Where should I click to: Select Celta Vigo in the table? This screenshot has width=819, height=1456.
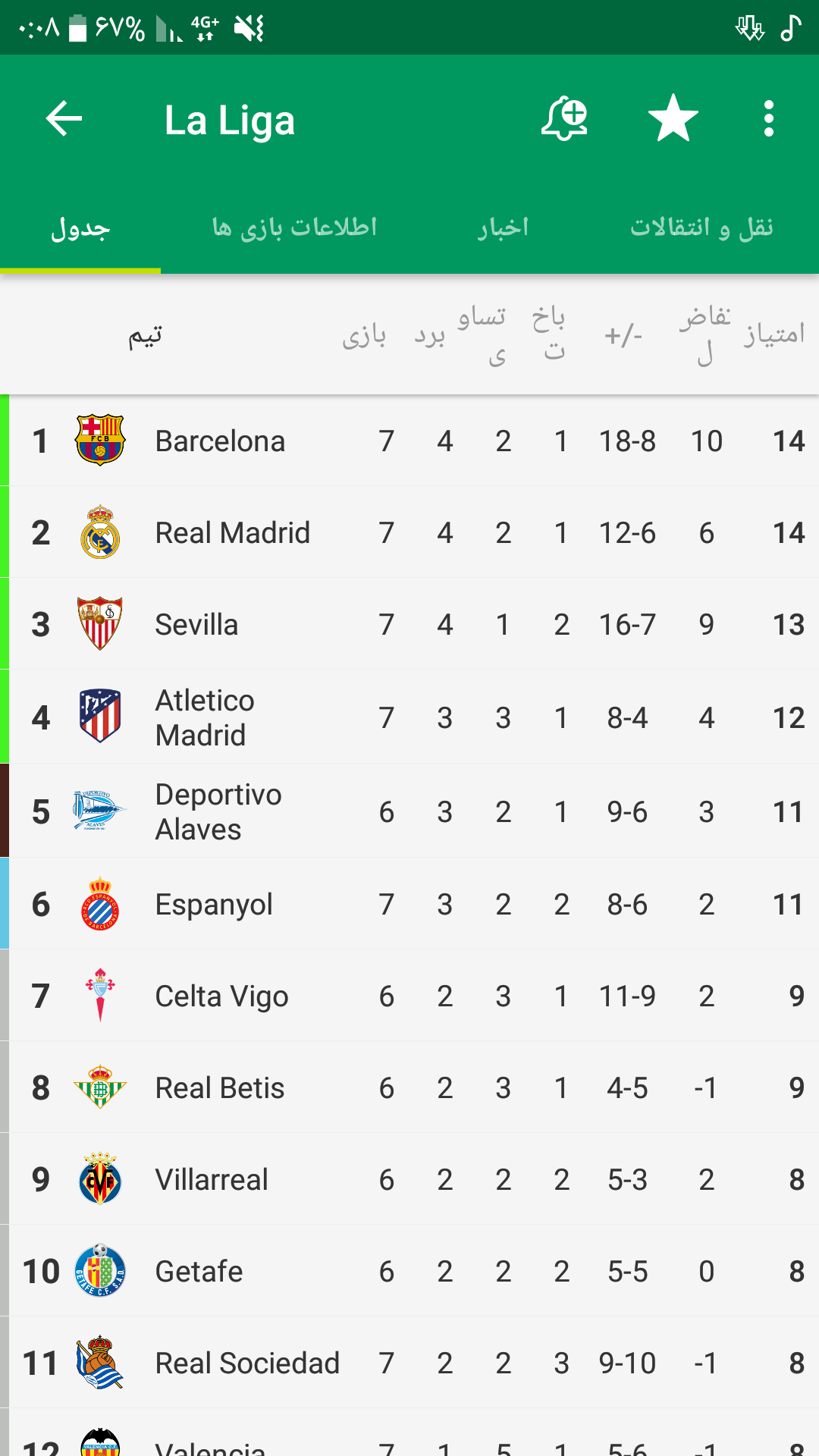pyautogui.click(x=409, y=996)
